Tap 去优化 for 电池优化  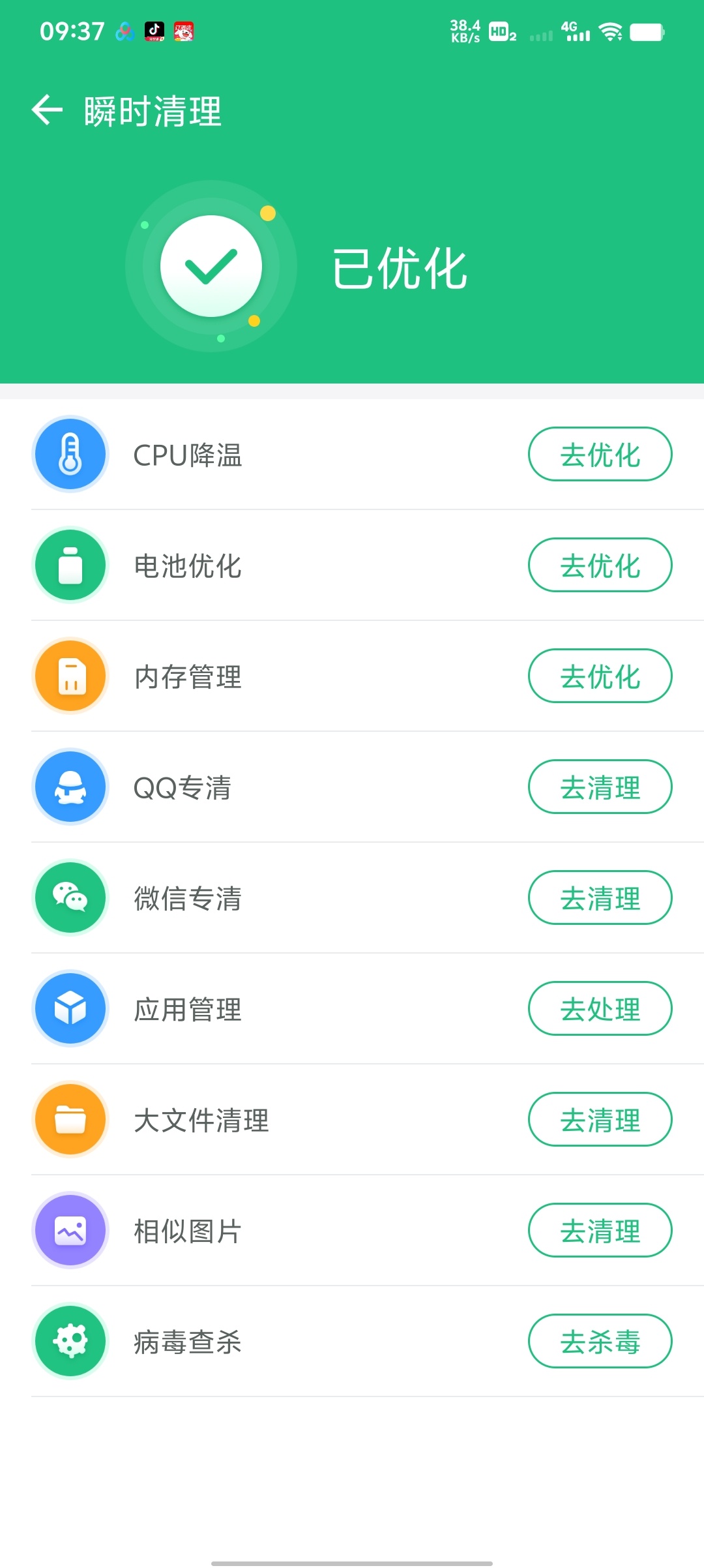pos(600,565)
